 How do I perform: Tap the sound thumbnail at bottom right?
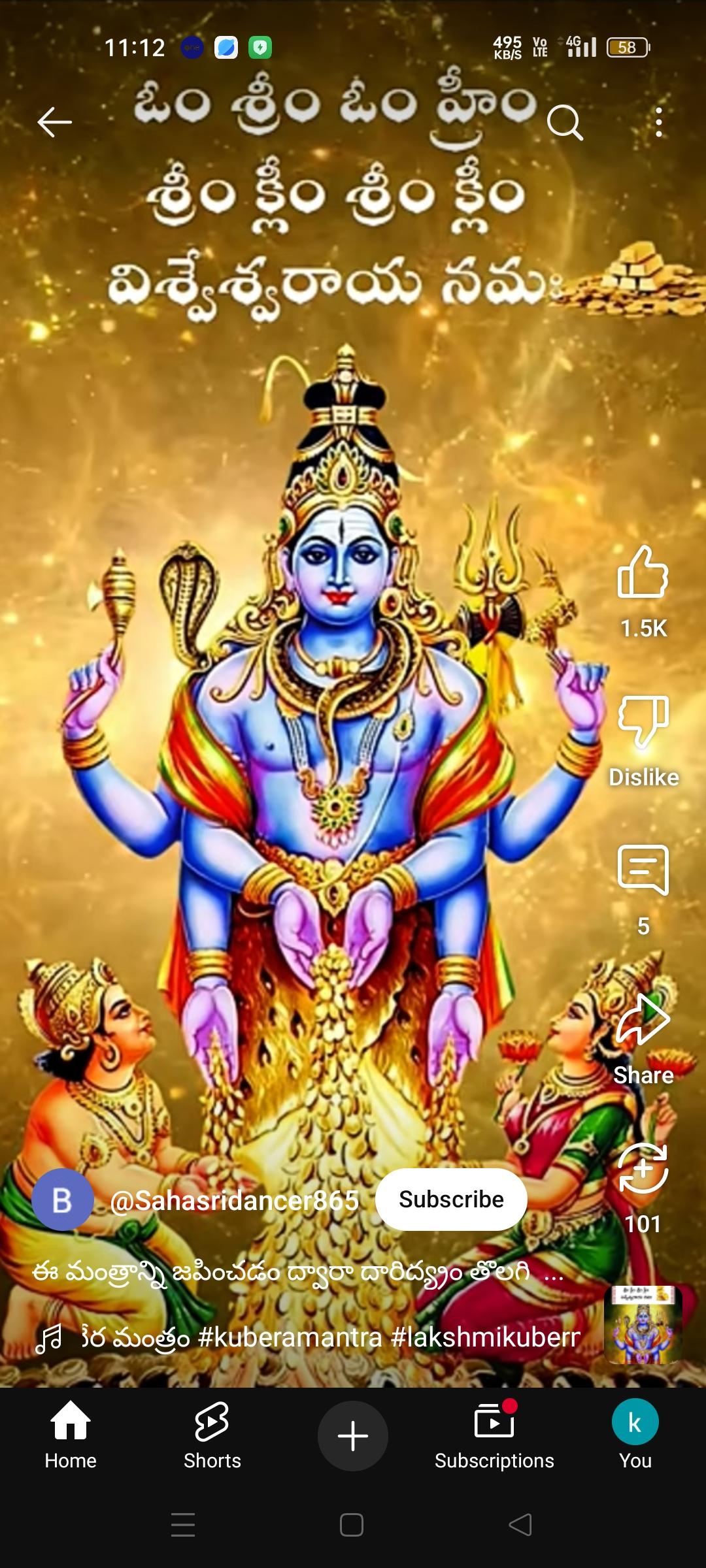click(643, 1325)
